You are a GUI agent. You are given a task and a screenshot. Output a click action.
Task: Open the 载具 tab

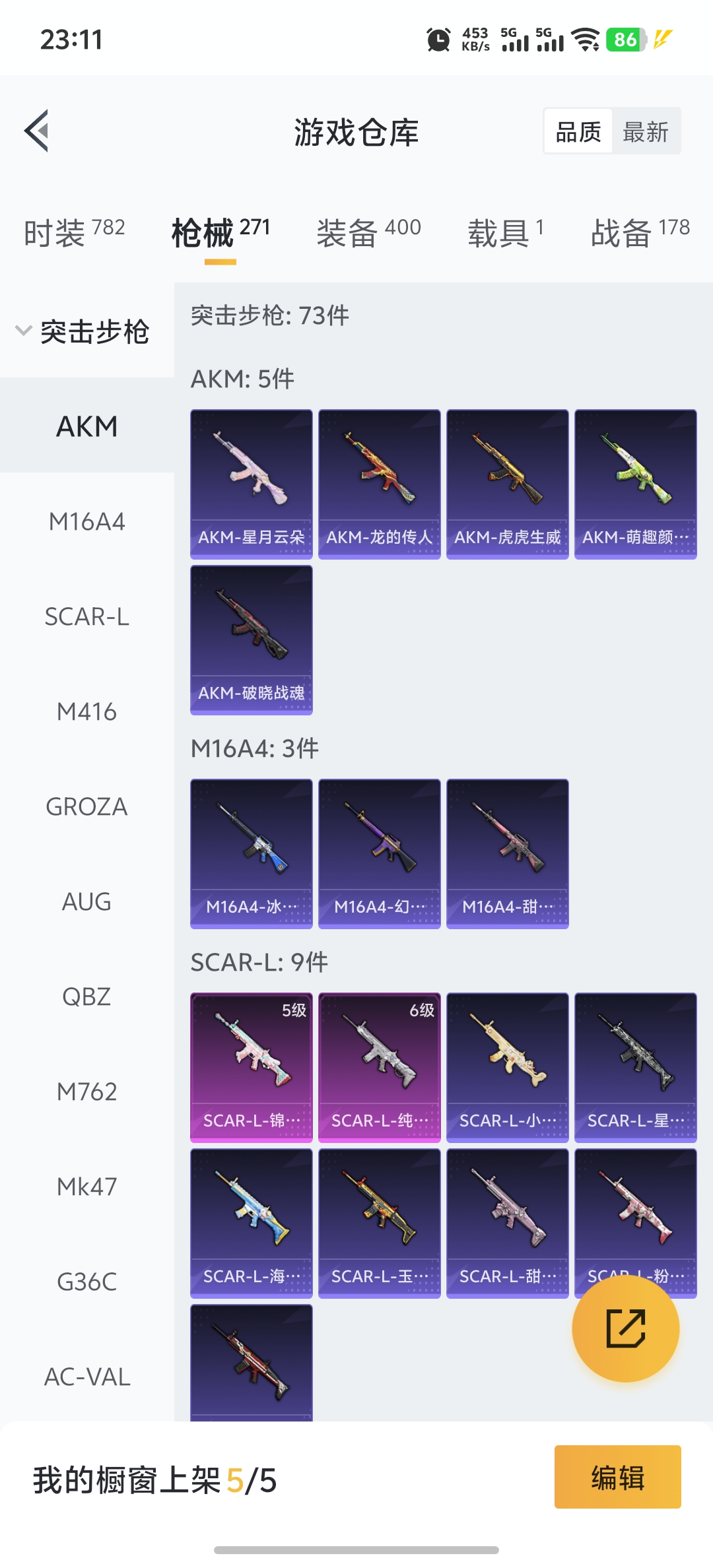click(x=506, y=232)
